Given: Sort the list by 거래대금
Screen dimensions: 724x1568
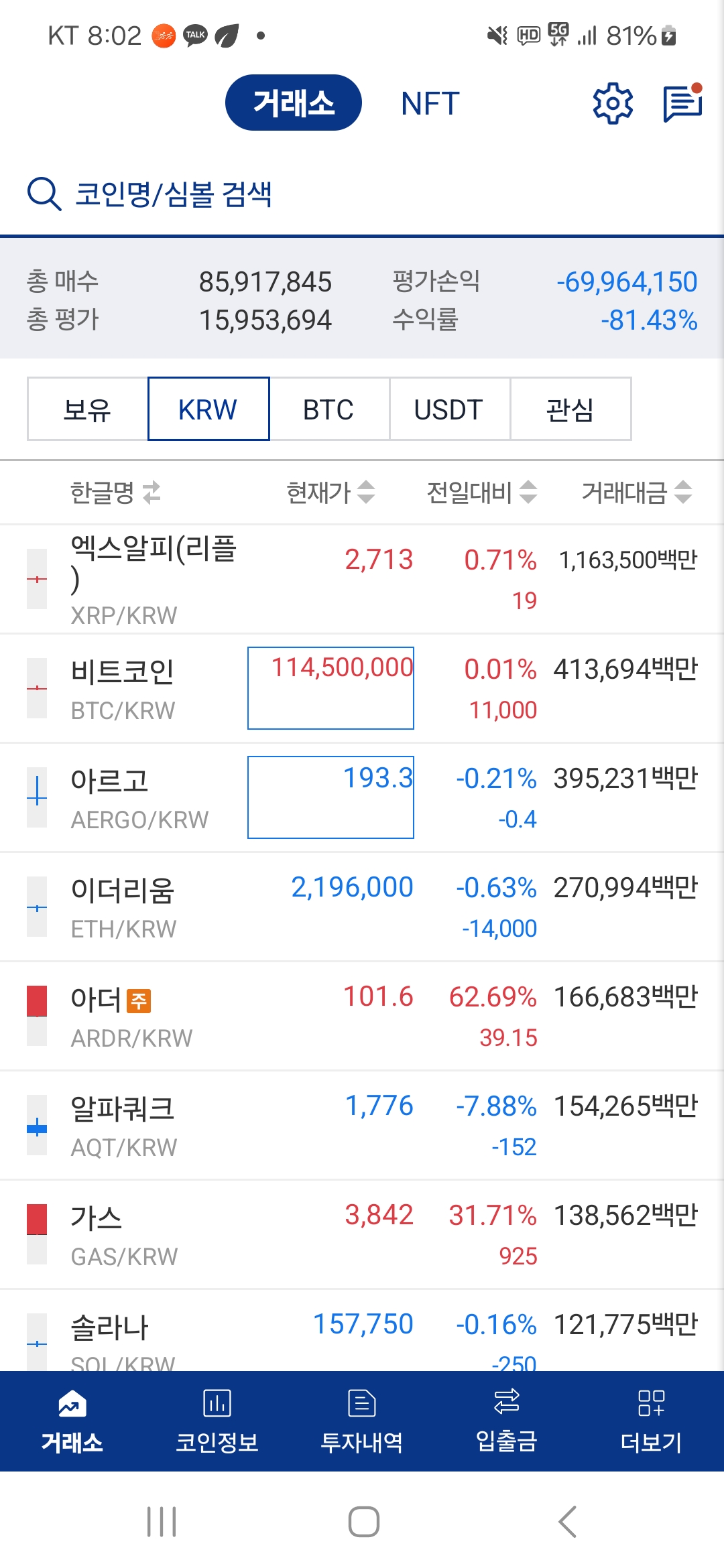Looking at the screenshot, I should pos(636,493).
